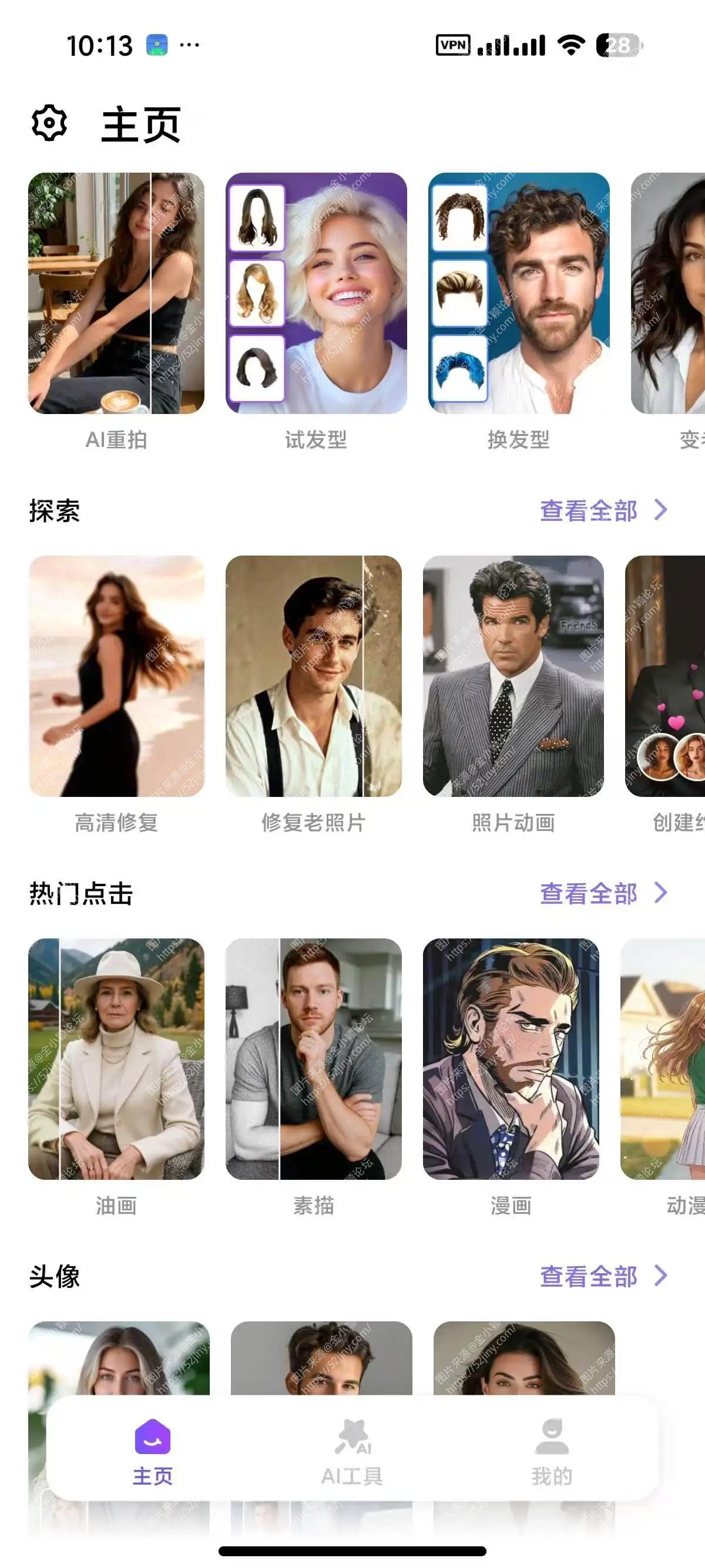This screenshot has height=1568, width=705.
Task: Open the 漫画 comic style card
Action: point(511,1059)
